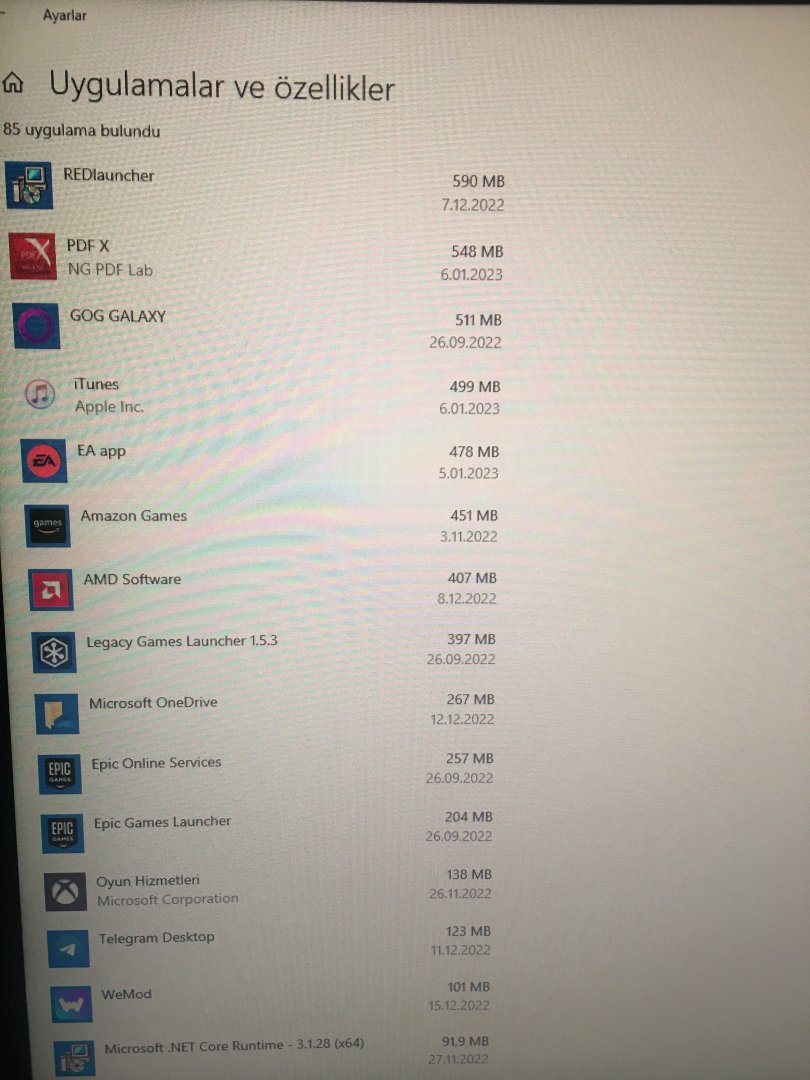Screen dimensions: 810x1080
Task: Open the AMD Software row
Action: tap(132, 580)
